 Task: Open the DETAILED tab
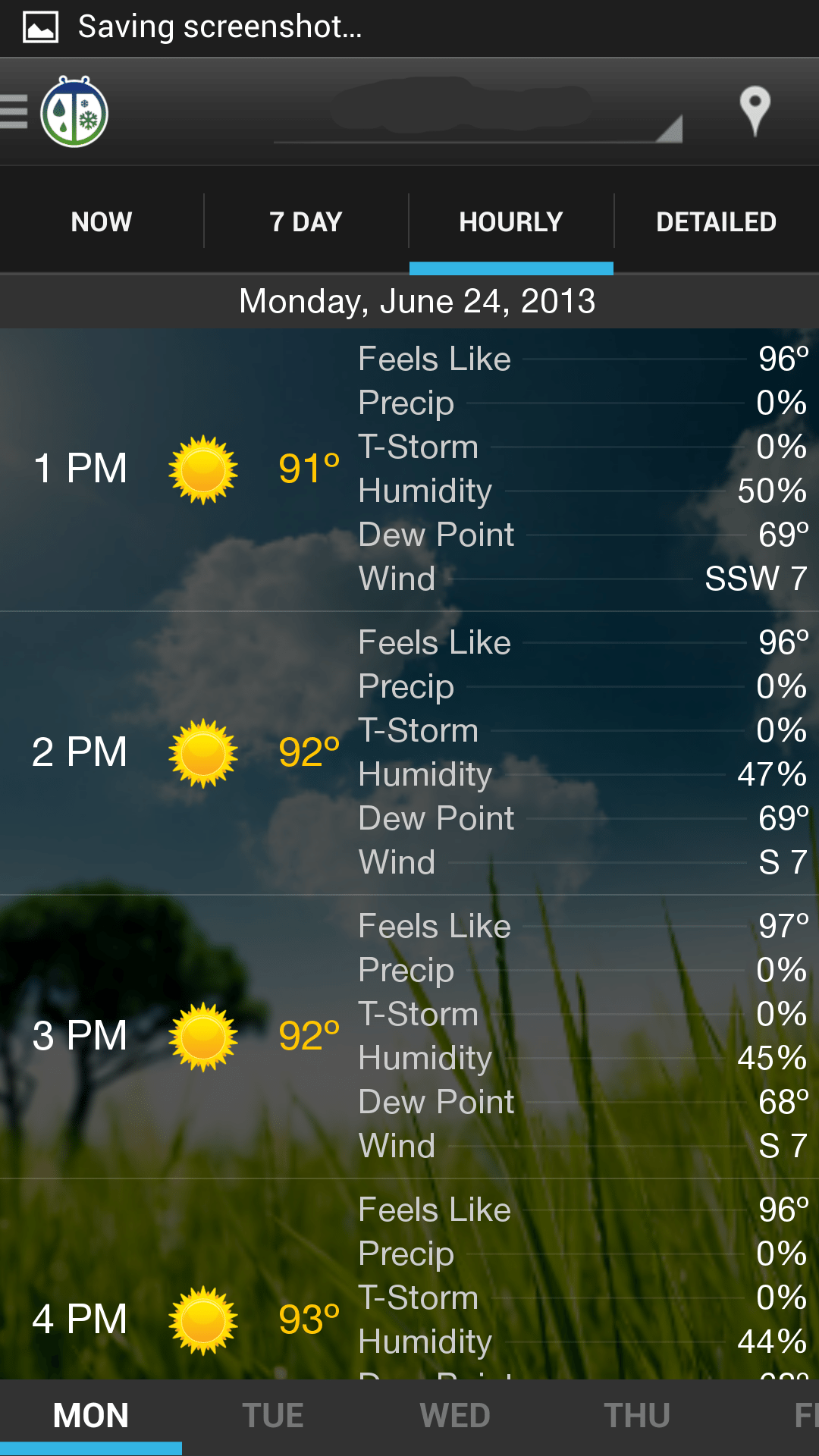(x=717, y=221)
